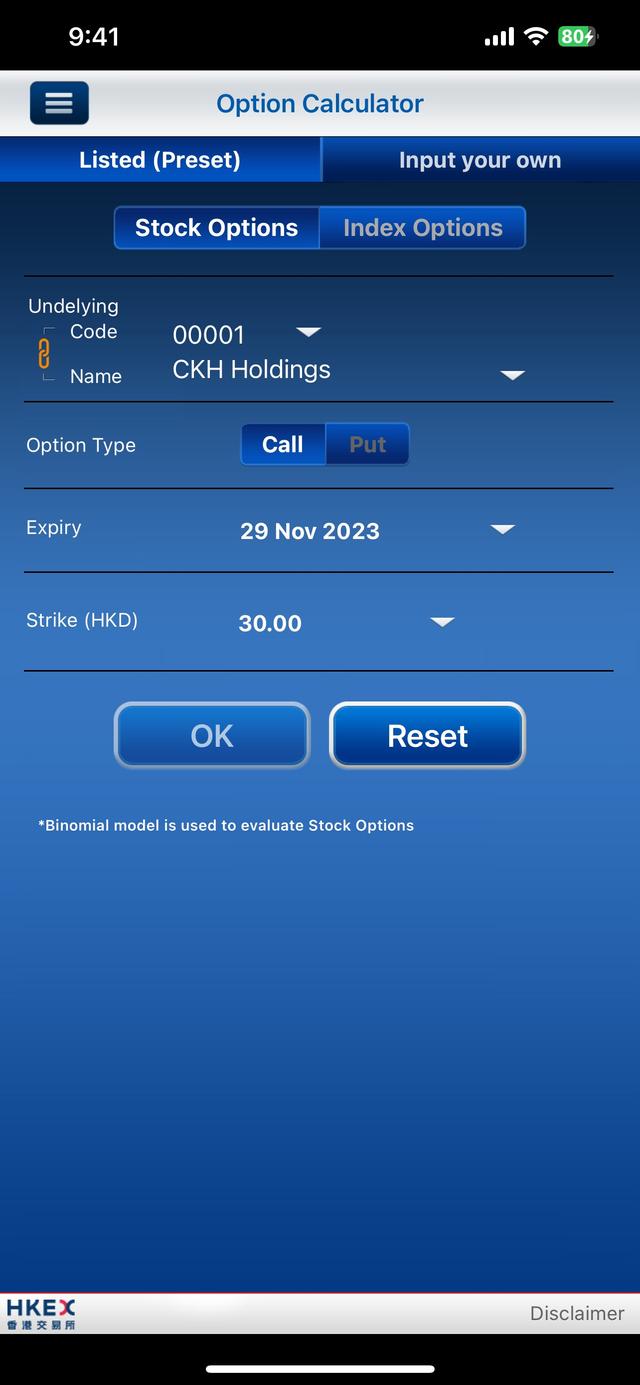The width and height of the screenshot is (640, 1385).
Task: Open the Strike price dropdown
Action: [442, 622]
